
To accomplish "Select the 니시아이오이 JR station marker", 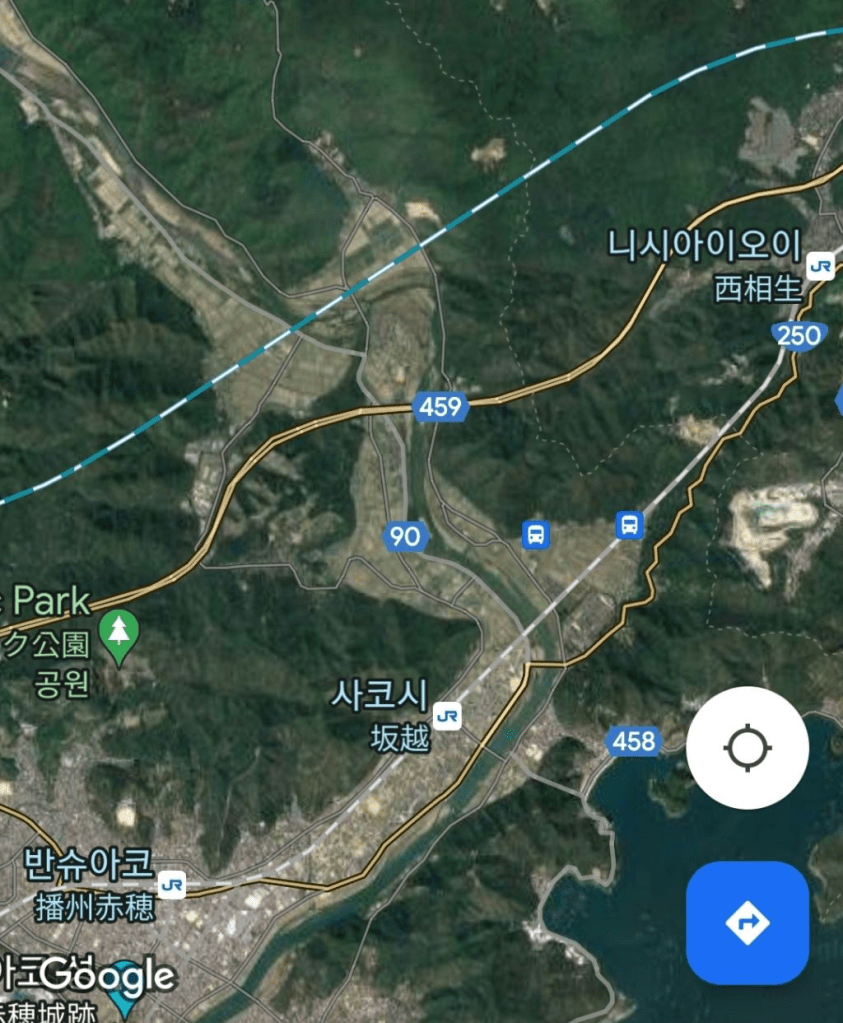I will (822, 266).
